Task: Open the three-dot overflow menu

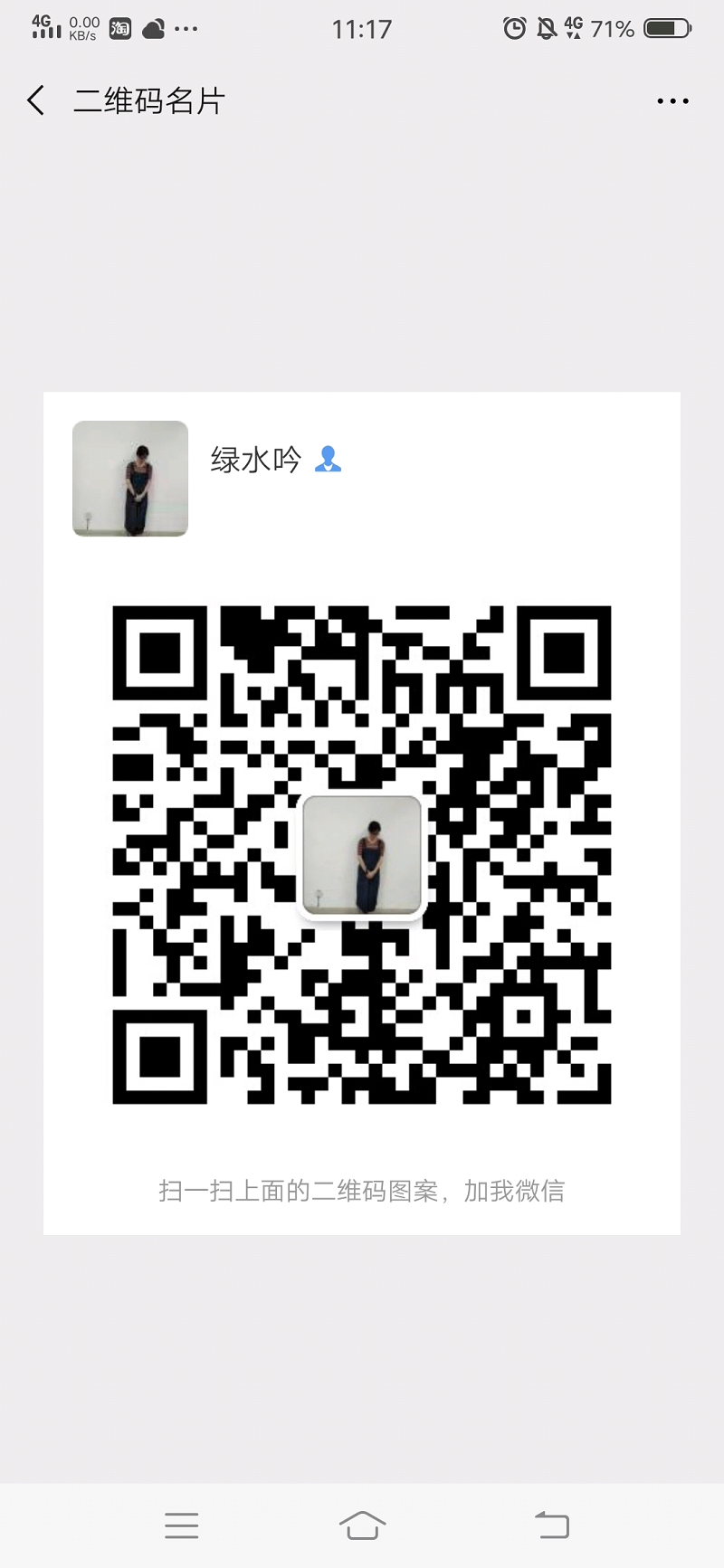Action: coord(672,101)
